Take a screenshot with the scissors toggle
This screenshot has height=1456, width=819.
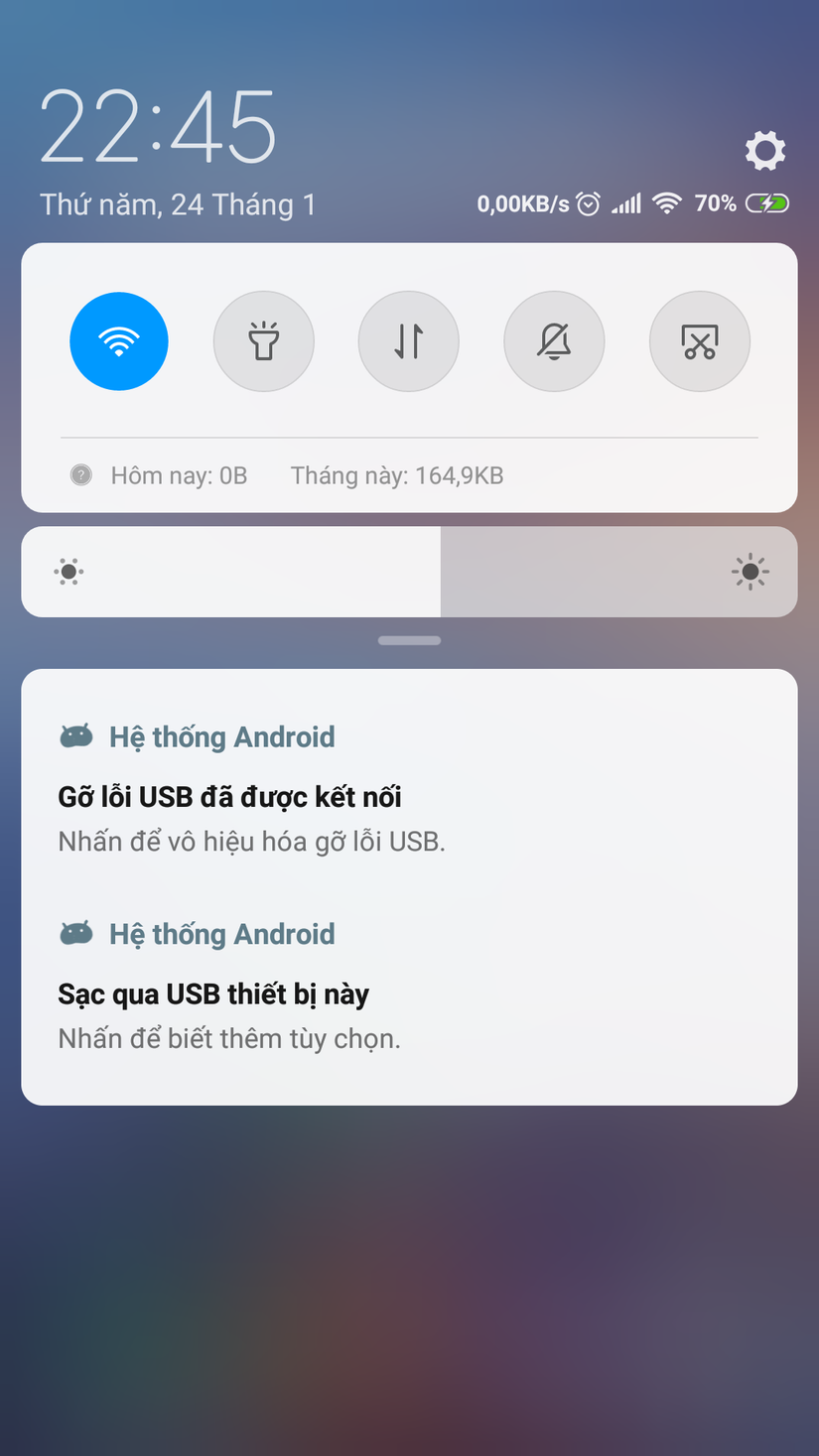coord(699,341)
